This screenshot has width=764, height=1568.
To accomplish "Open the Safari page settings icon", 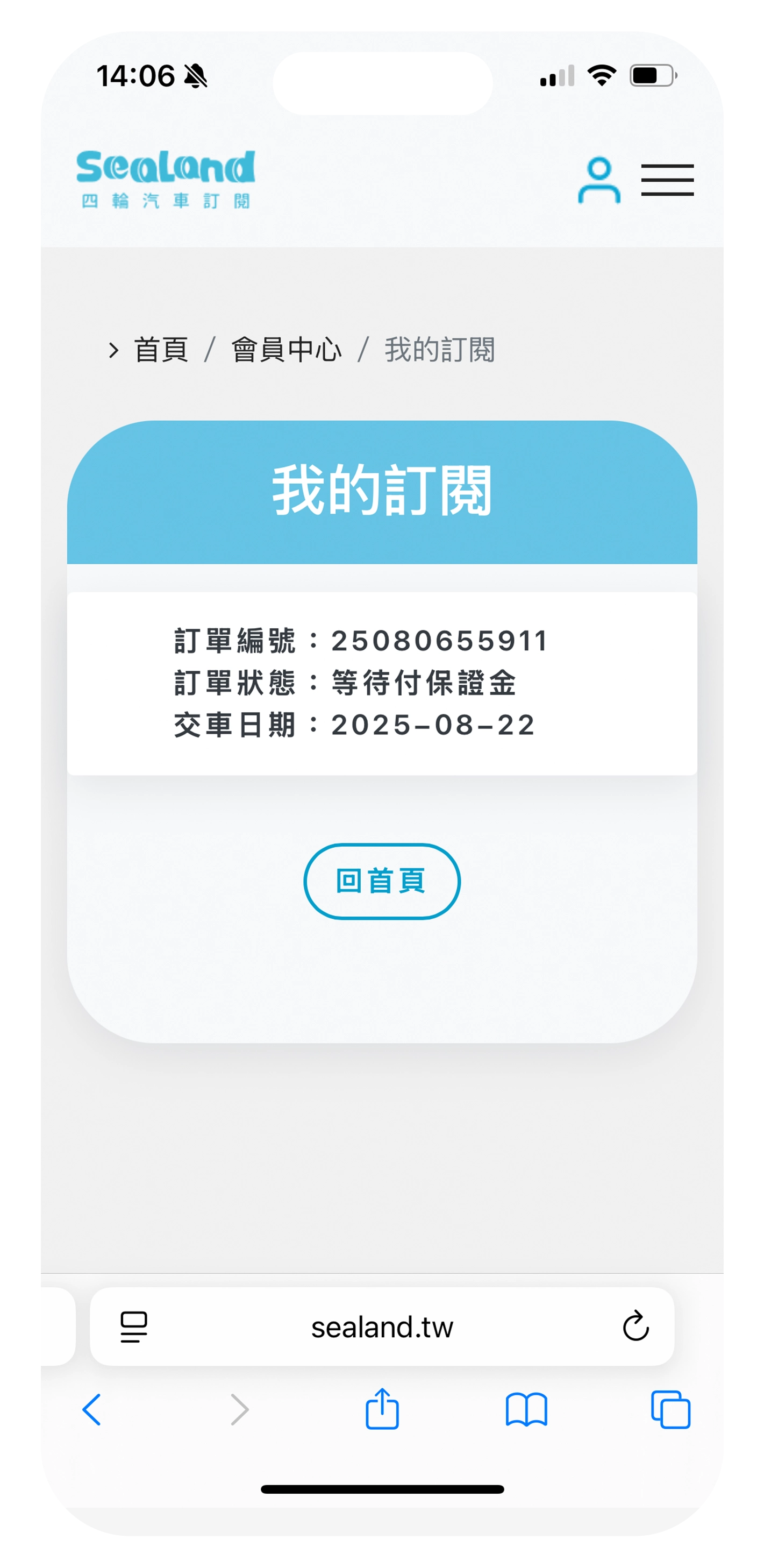I will (x=134, y=1326).
